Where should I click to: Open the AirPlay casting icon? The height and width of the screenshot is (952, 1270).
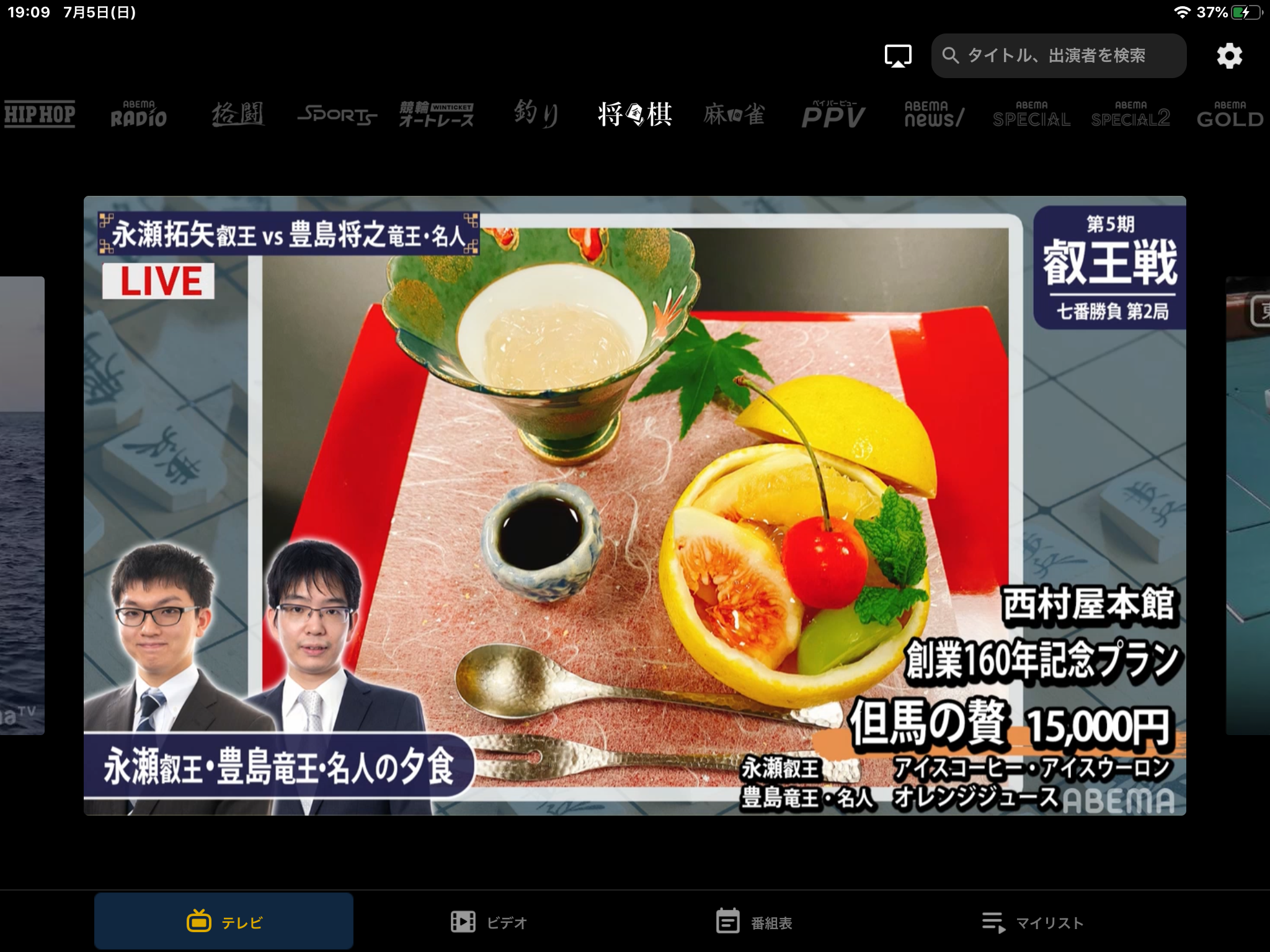(x=897, y=56)
